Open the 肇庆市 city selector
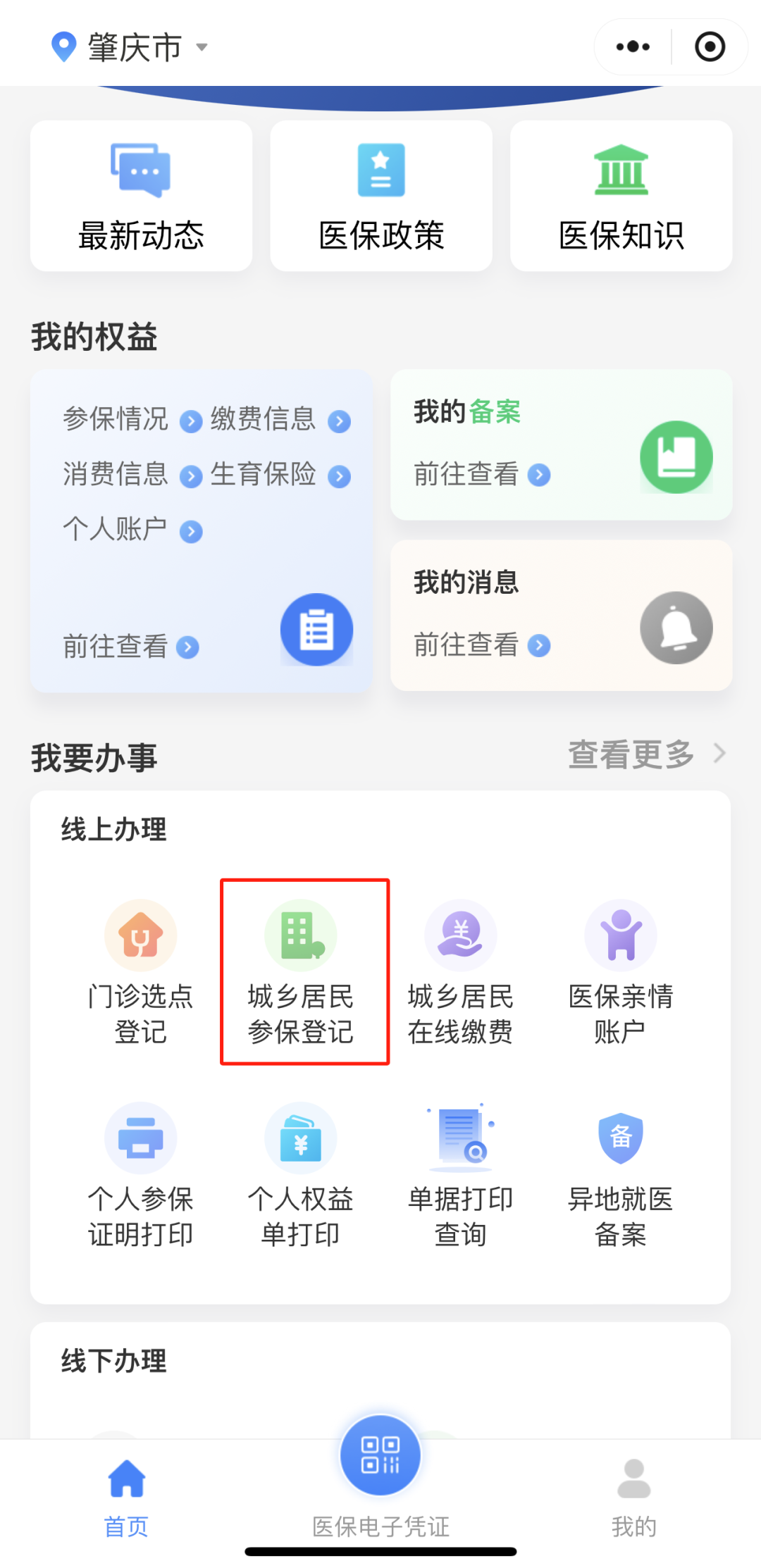Screen dimensions: 761x1568 130,47
